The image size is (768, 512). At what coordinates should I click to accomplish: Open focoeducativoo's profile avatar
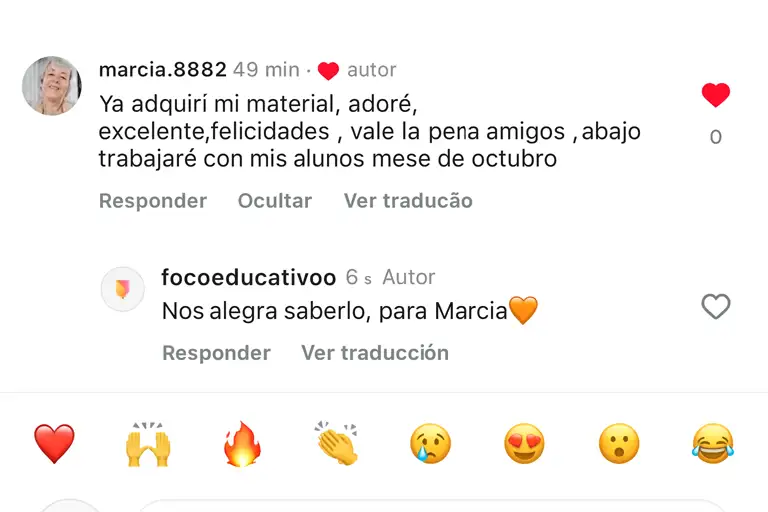pos(122,289)
